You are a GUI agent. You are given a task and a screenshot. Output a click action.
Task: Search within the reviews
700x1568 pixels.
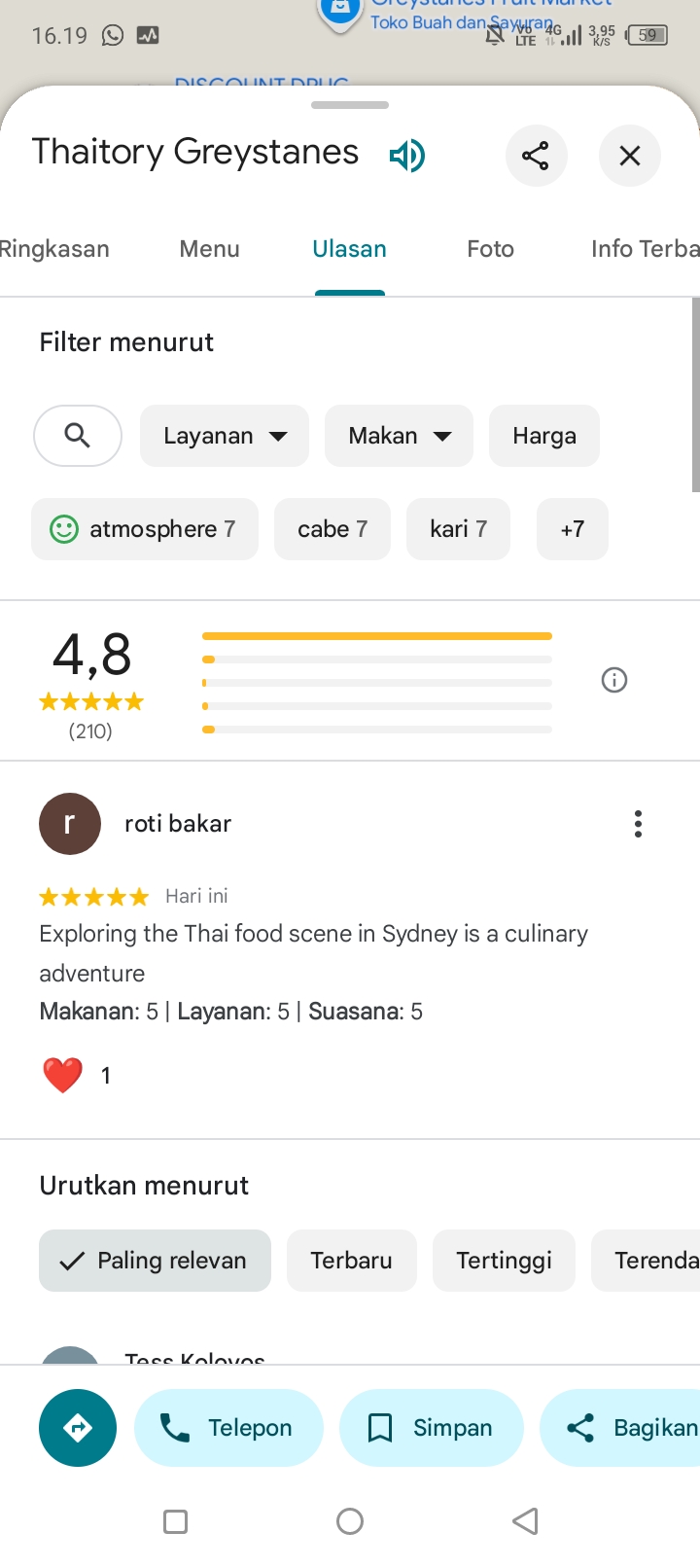[78, 436]
